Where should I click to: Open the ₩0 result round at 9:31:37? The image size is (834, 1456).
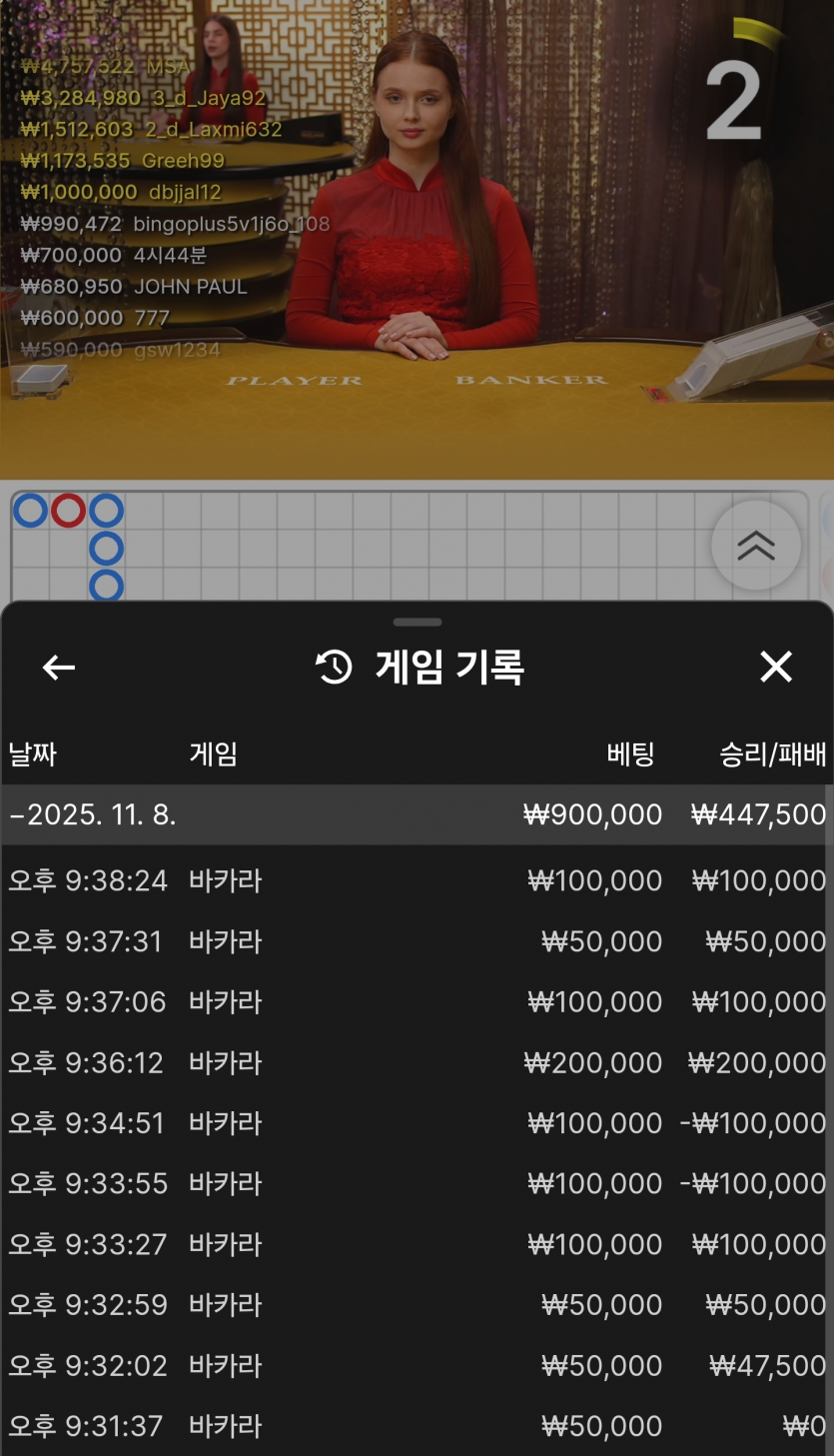coord(417,1426)
